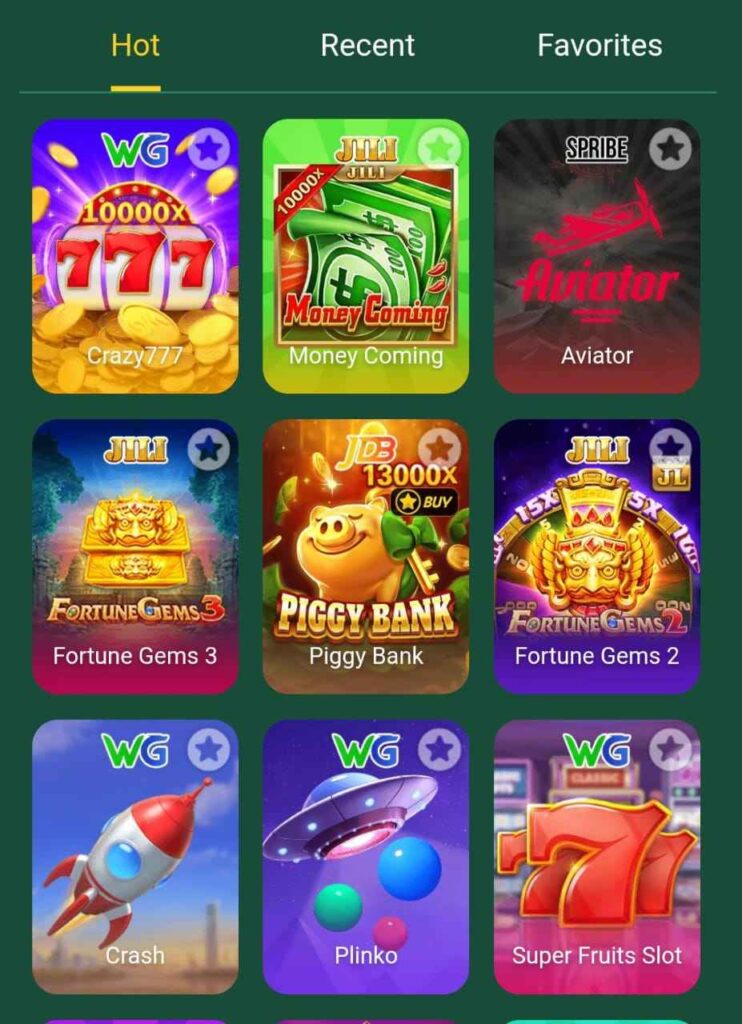The height and width of the screenshot is (1024, 742).
Task: Launch the Piggy Bank game
Action: click(365, 570)
